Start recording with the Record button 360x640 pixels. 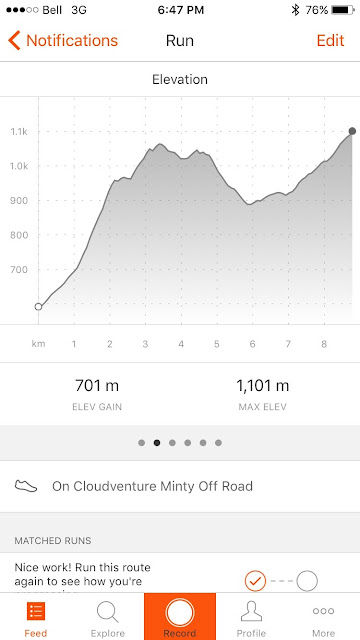180,617
